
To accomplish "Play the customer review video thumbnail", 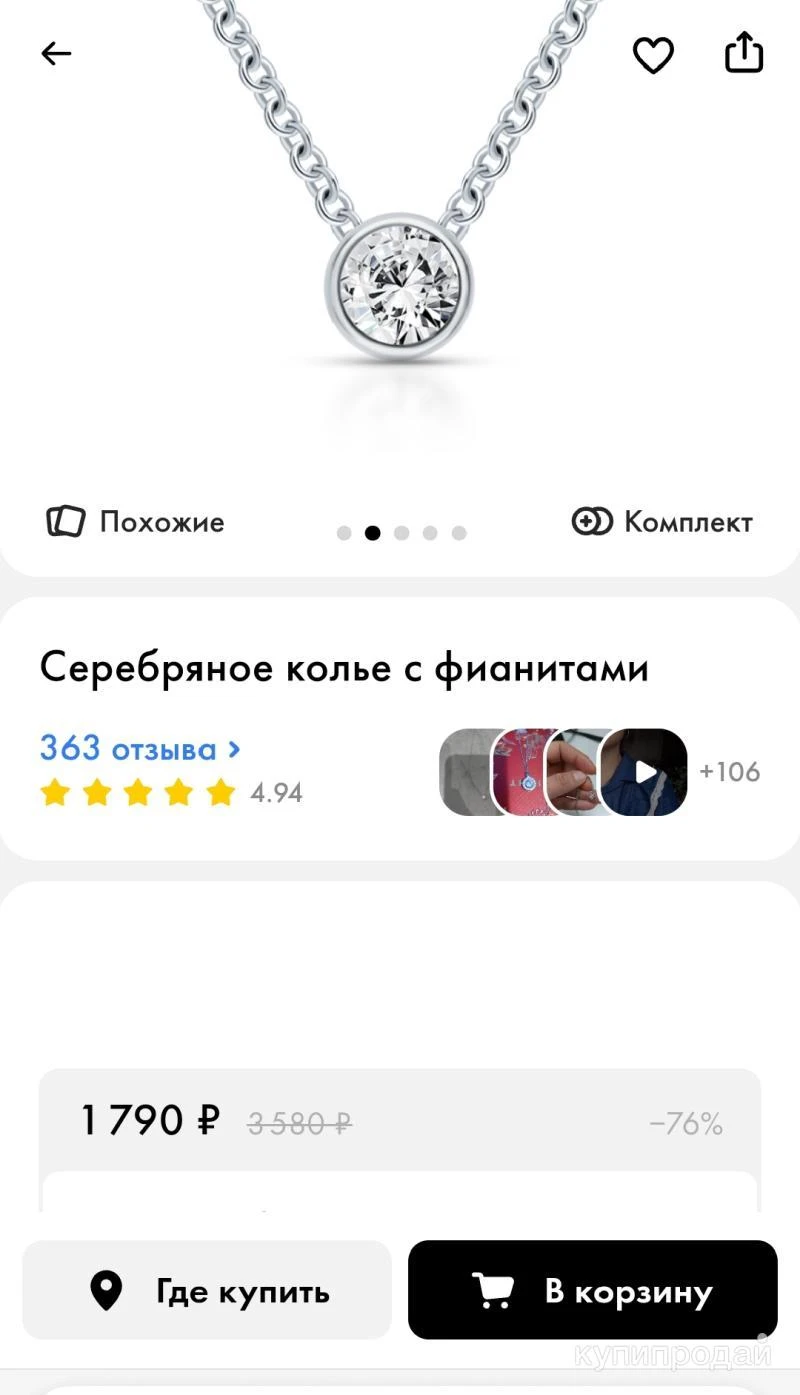I will click(643, 772).
